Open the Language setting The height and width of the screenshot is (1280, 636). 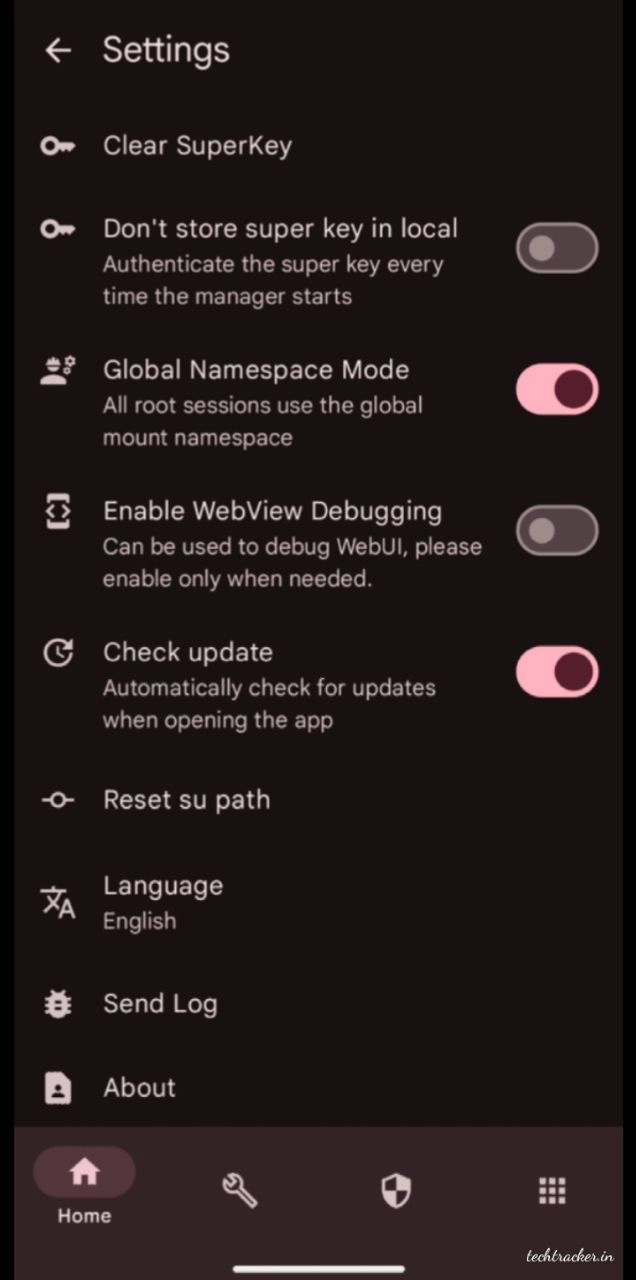pos(162,902)
